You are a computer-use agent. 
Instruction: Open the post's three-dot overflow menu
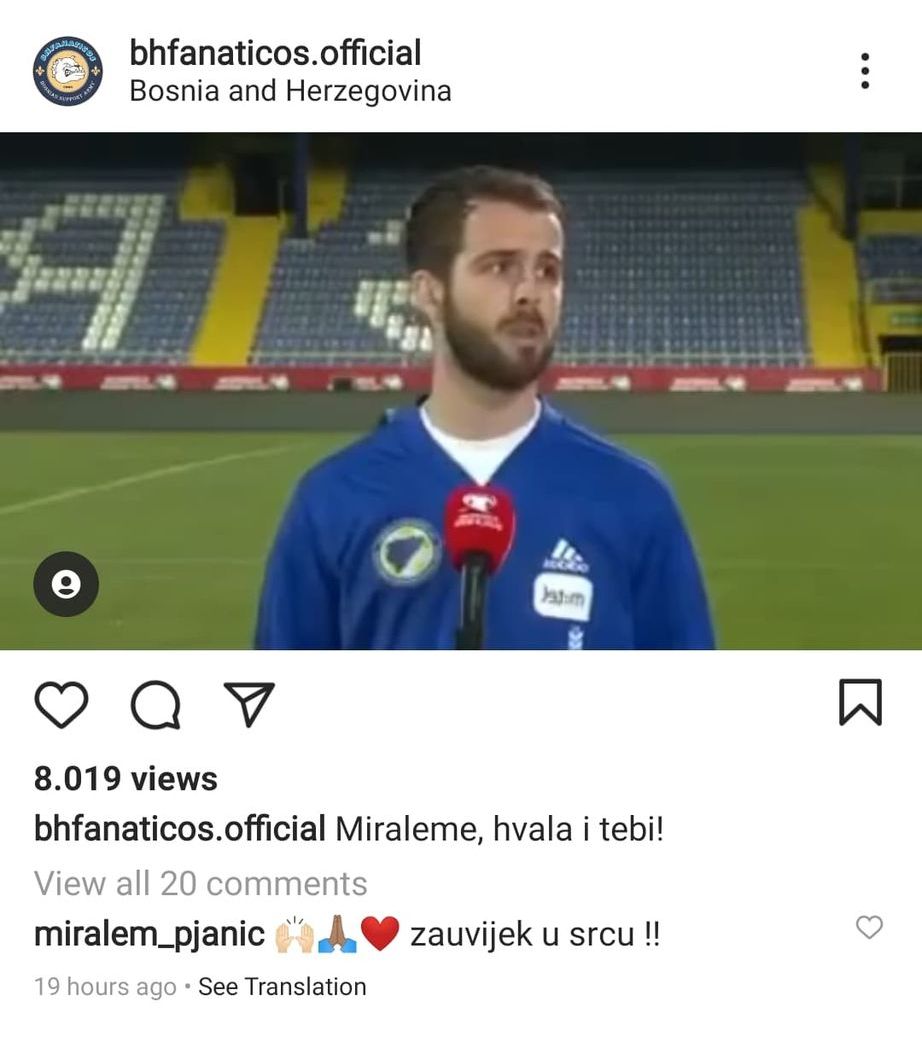pos(864,71)
